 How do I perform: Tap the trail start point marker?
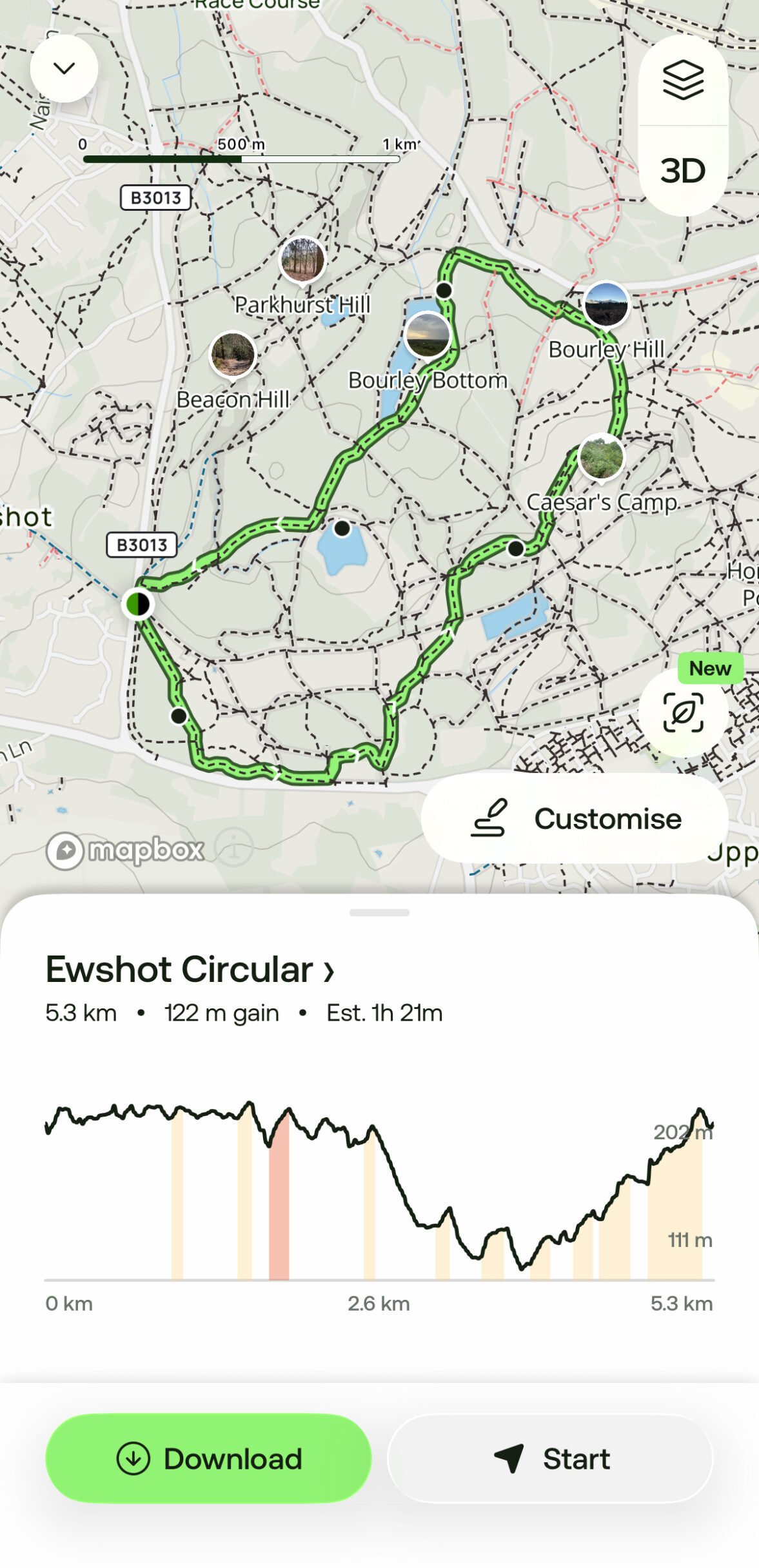[138, 604]
